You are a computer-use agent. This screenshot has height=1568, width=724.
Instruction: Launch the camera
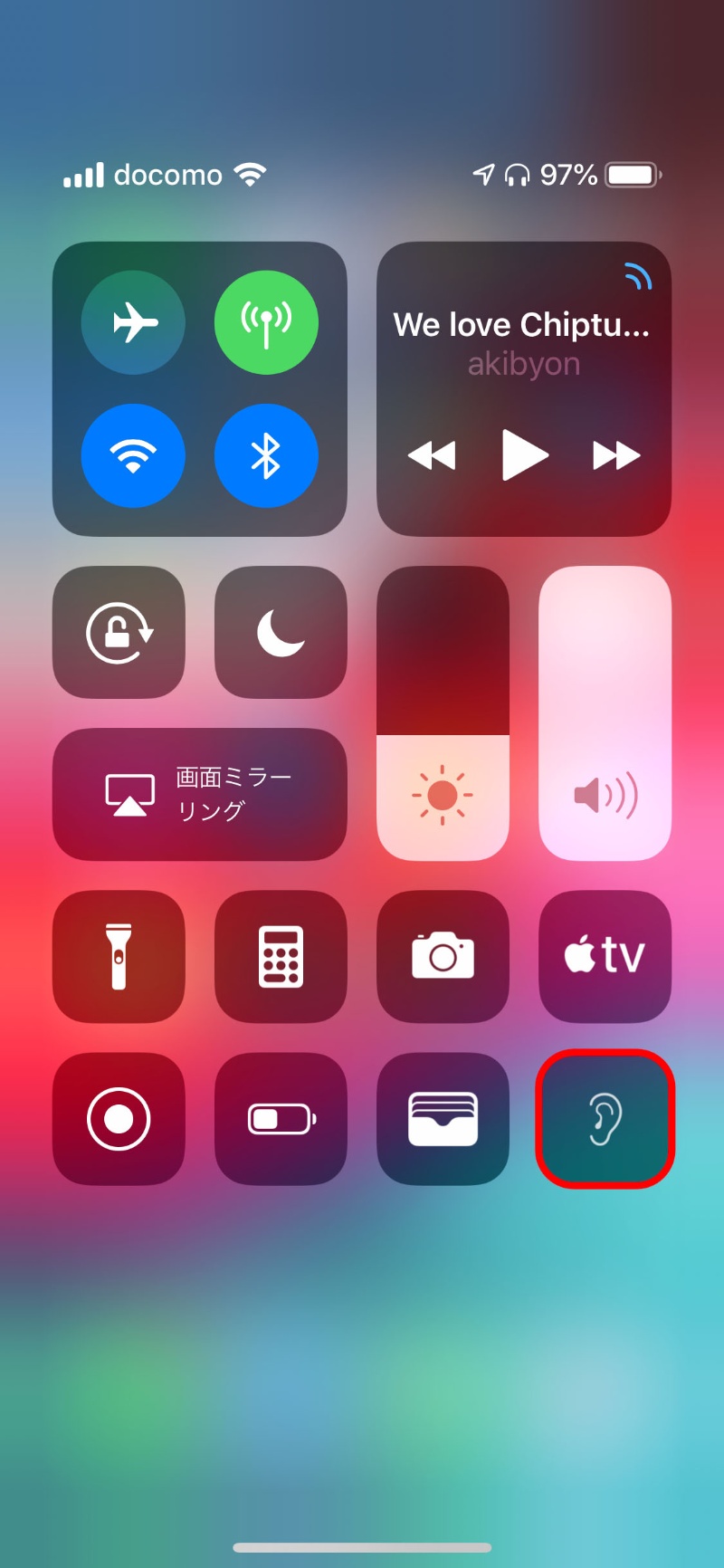pos(443,956)
